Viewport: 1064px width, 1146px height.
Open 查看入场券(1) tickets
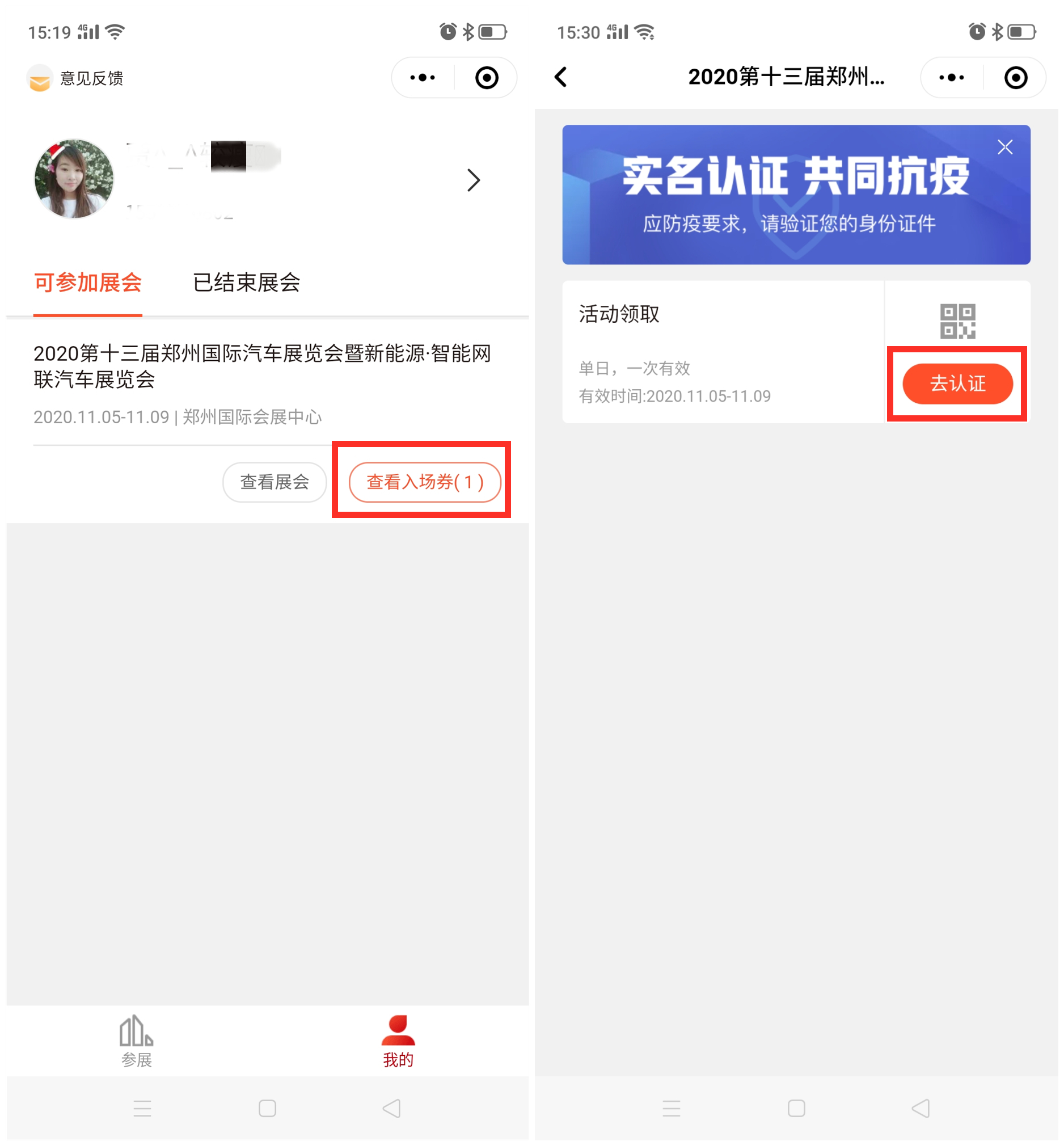(x=424, y=482)
